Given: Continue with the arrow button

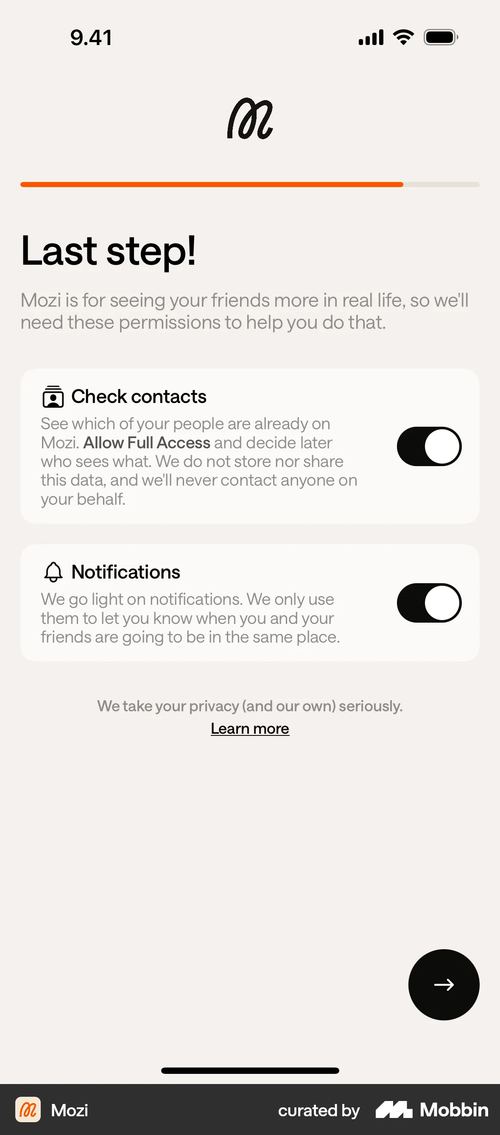Looking at the screenshot, I should tap(444, 984).
